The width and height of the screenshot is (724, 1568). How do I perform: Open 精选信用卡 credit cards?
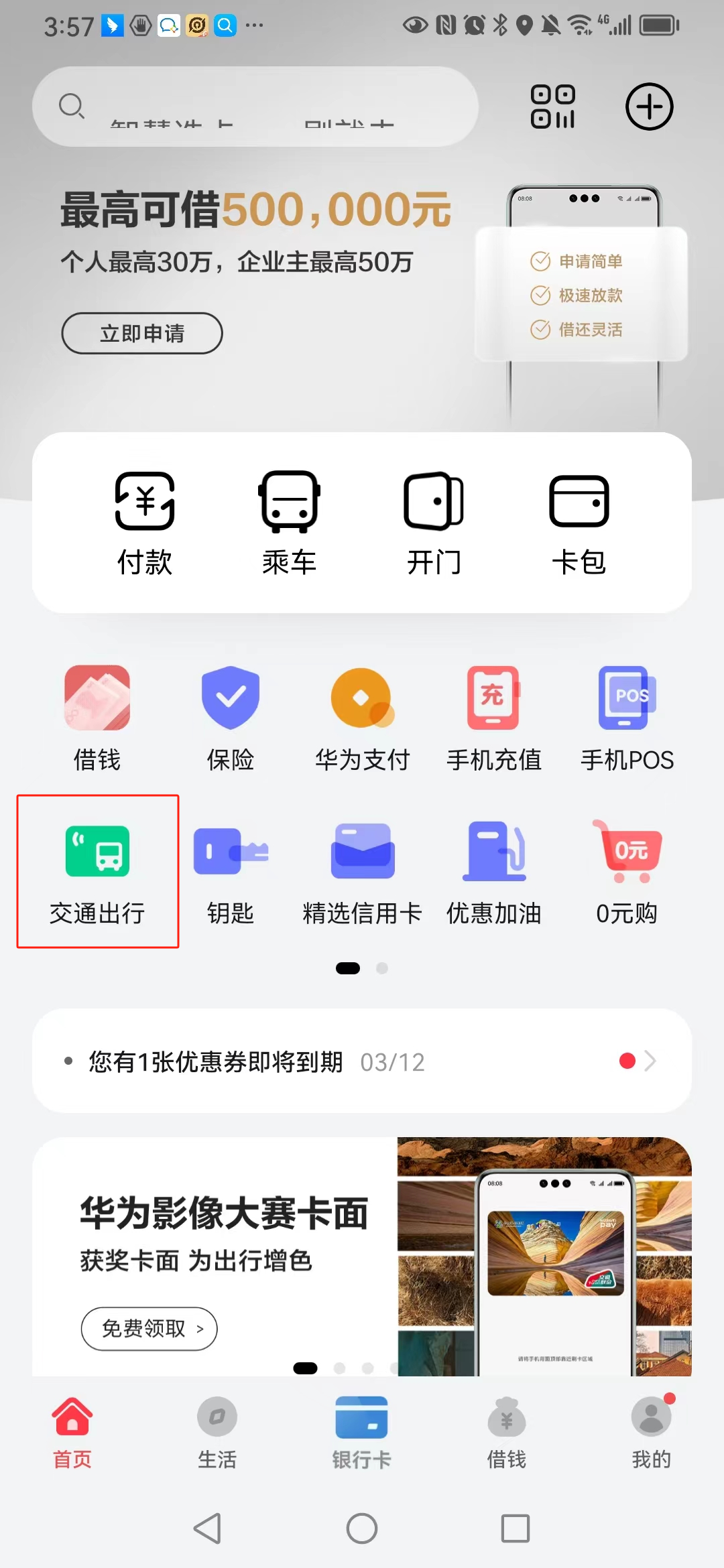(362, 872)
